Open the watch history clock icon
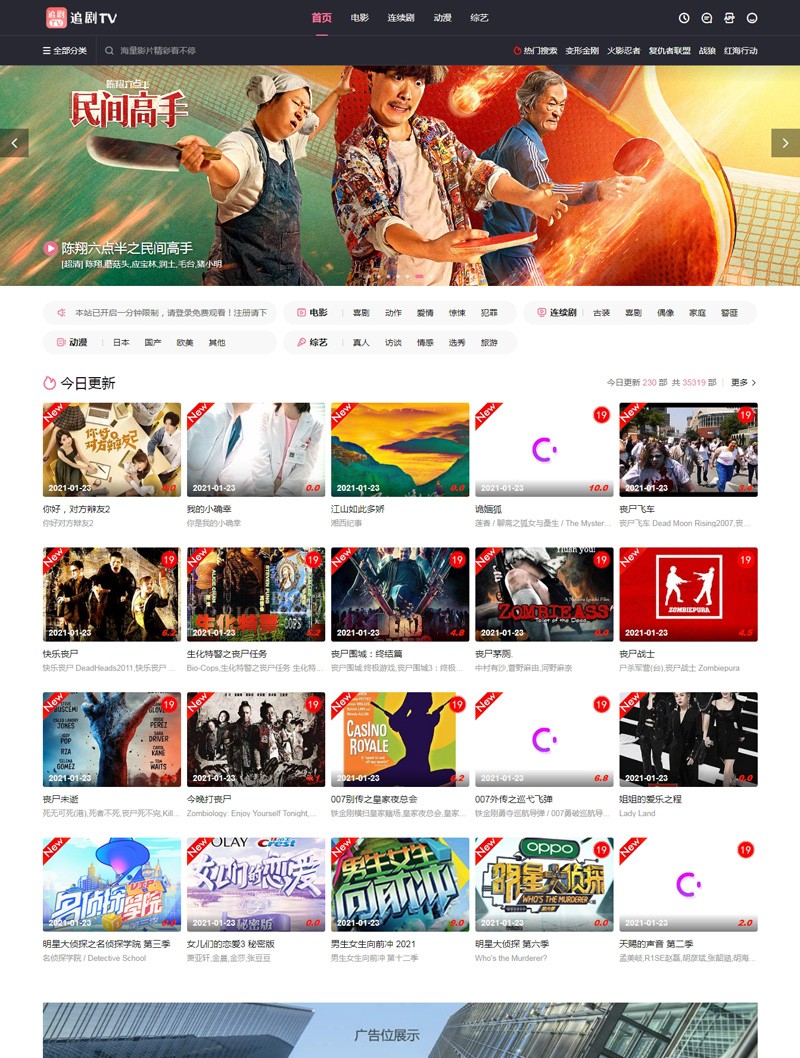Viewport: 800px width, 1058px height. click(x=684, y=18)
